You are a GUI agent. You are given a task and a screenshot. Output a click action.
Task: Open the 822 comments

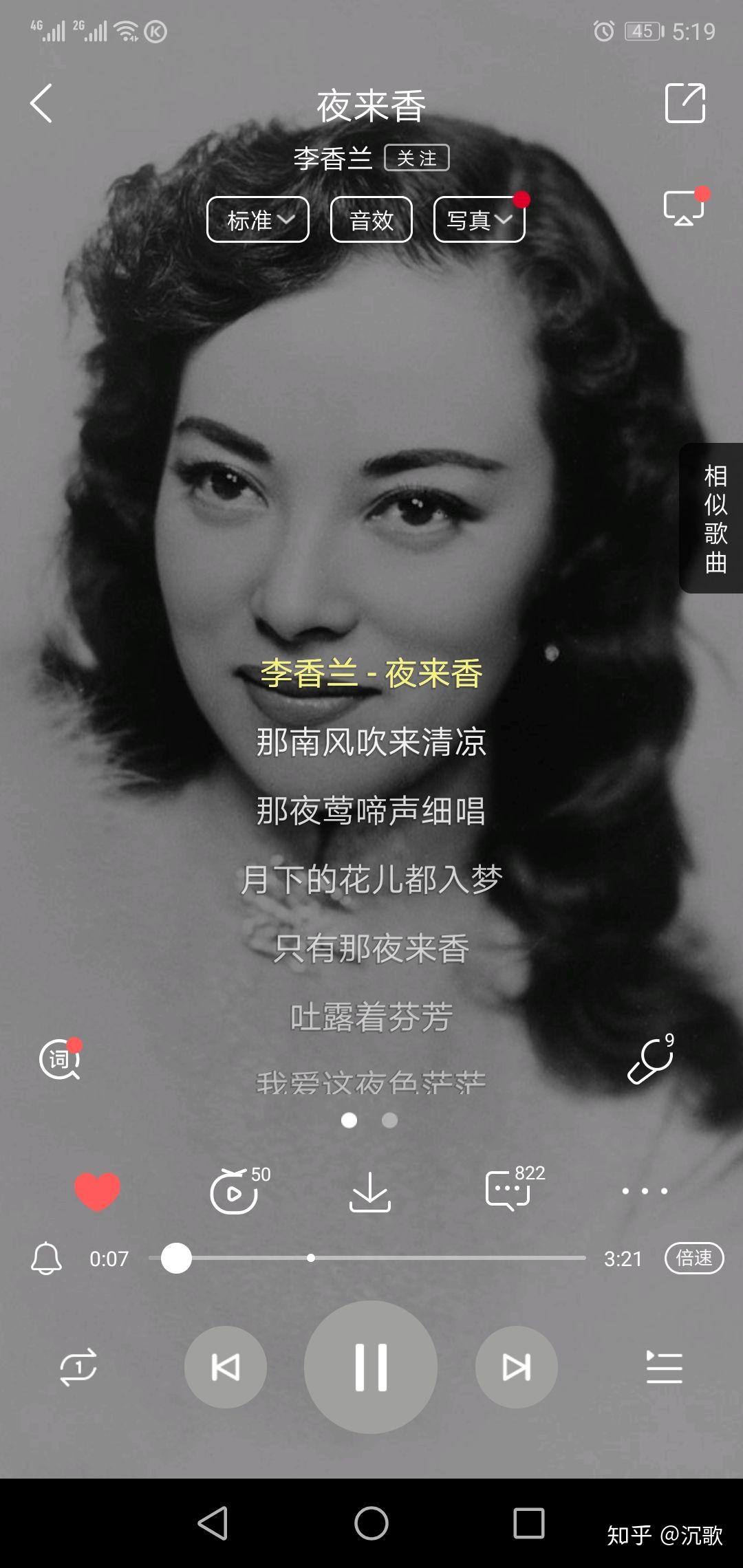click(x=508, y=1190)
